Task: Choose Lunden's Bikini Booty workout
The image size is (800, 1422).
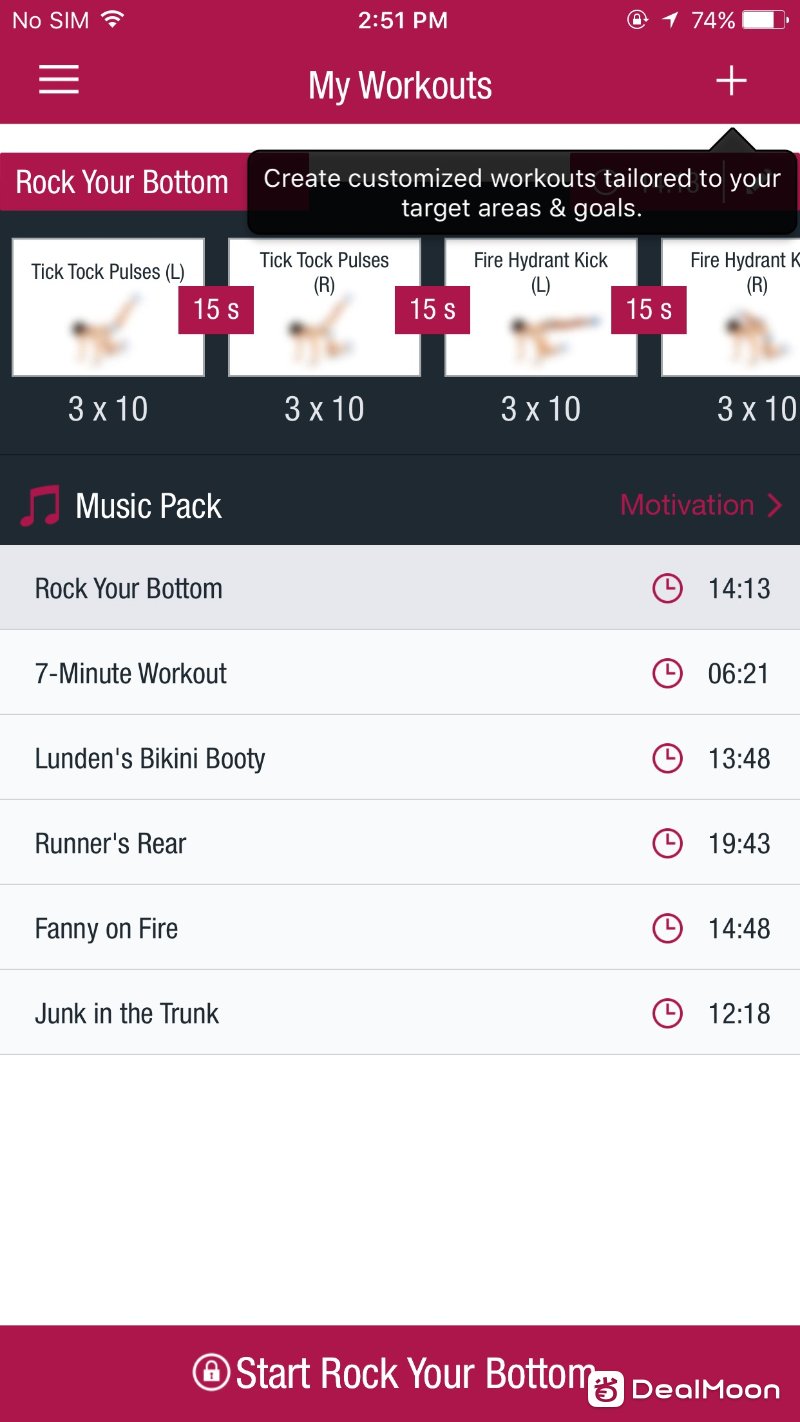Action: click(x=400, y=758)
